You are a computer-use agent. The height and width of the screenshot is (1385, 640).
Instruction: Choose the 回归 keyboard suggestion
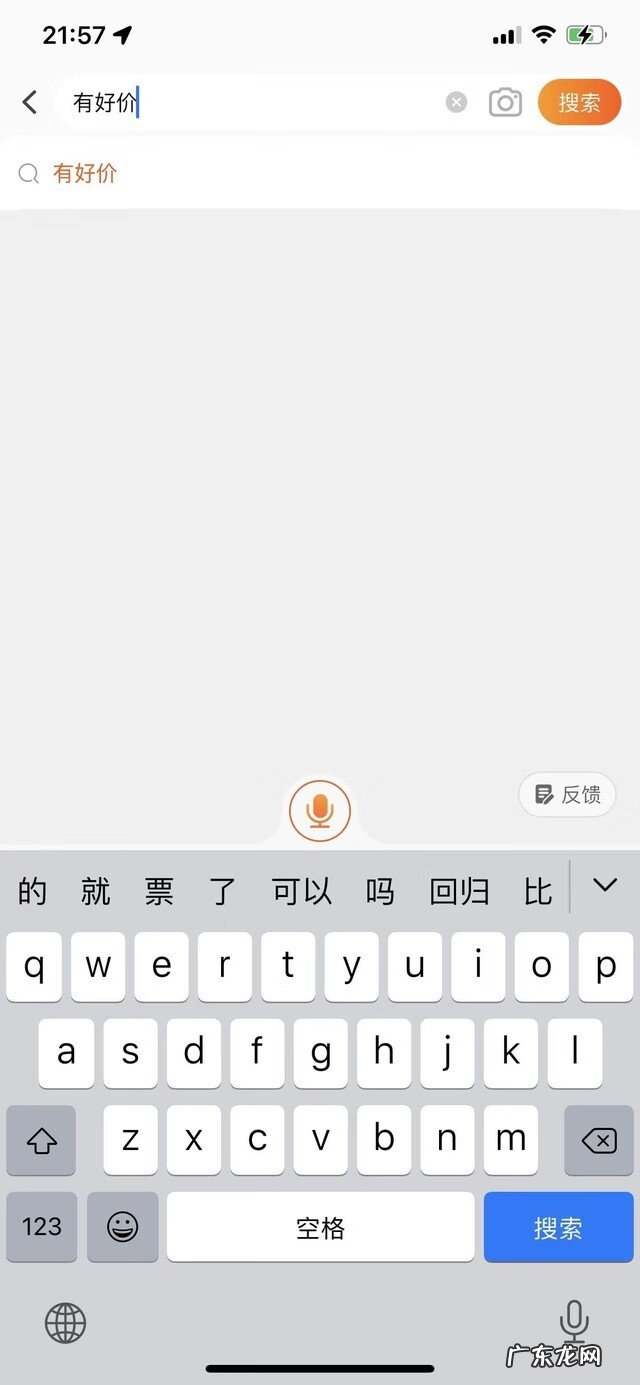point(459,891)
